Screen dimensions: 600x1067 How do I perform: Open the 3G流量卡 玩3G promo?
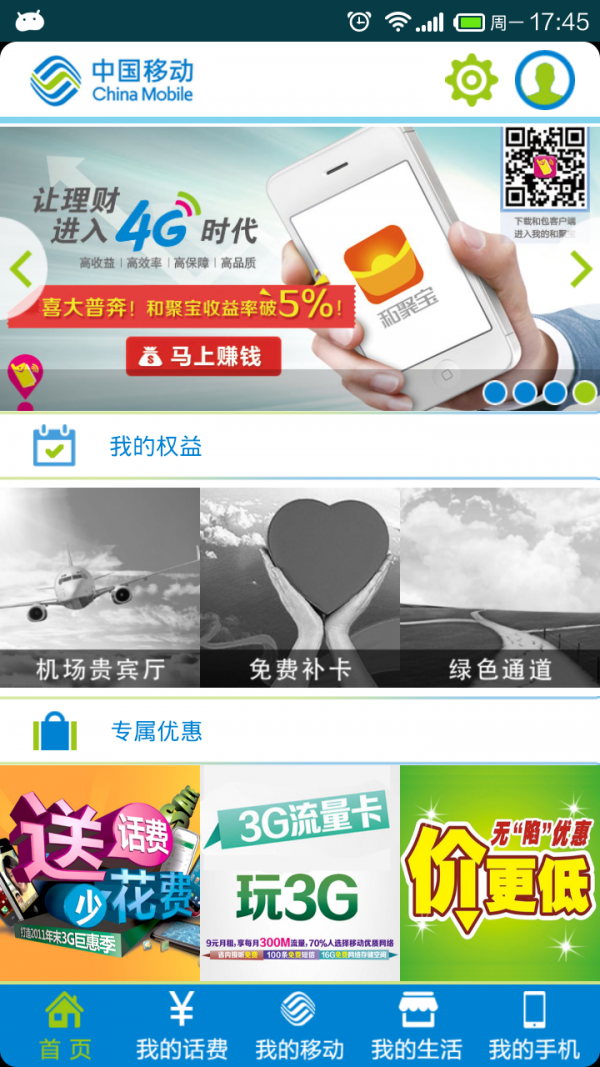[x=300, y=873]
